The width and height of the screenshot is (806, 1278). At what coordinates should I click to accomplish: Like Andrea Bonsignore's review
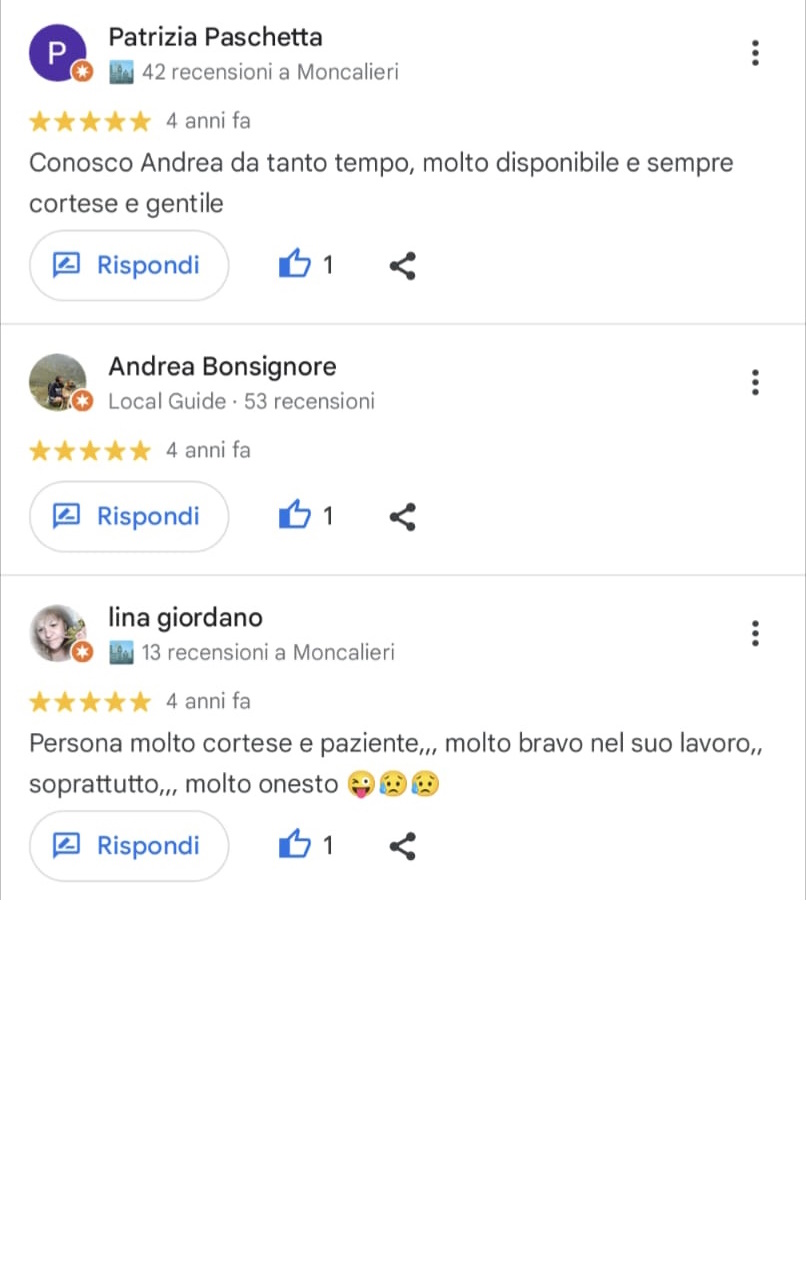(x=295, y=517)
